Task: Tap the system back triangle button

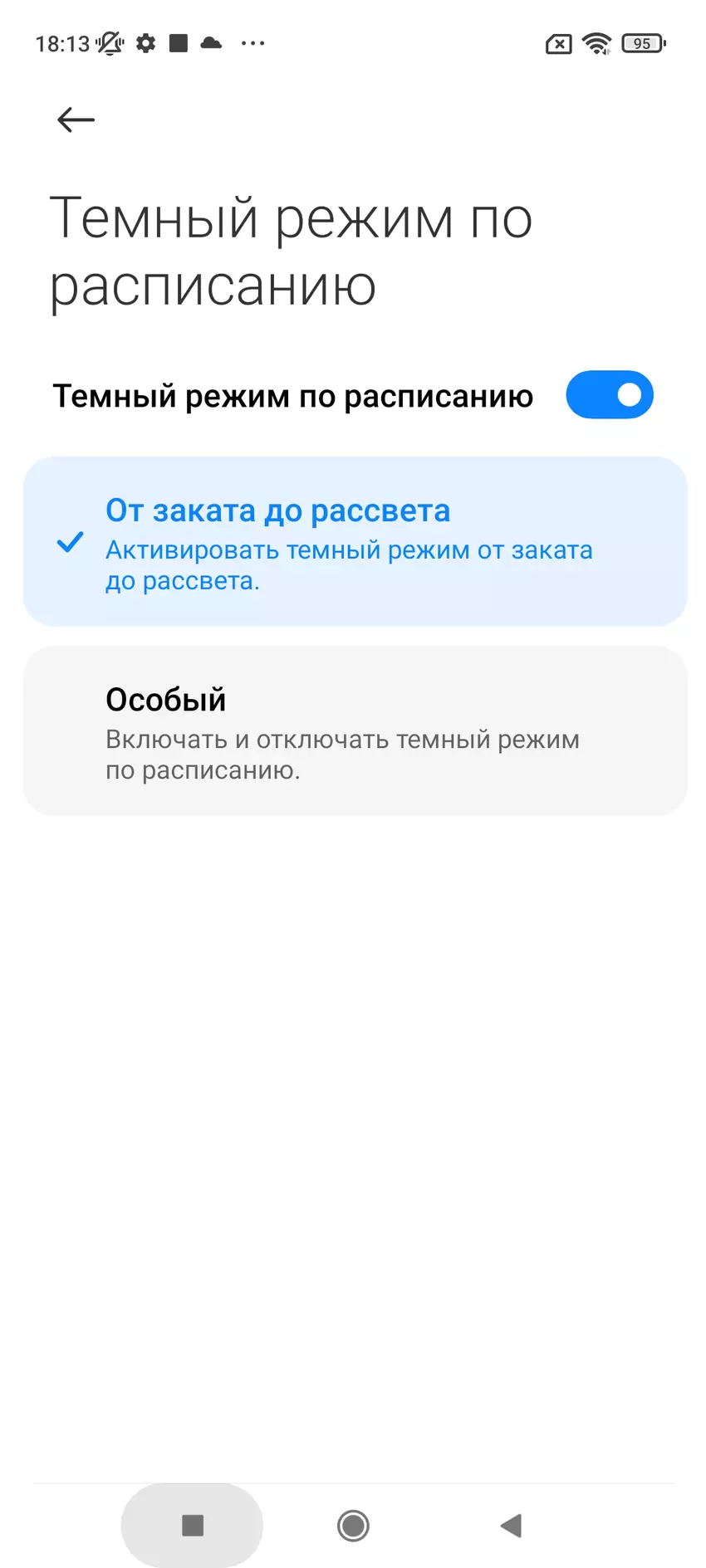Action: 511,1525
